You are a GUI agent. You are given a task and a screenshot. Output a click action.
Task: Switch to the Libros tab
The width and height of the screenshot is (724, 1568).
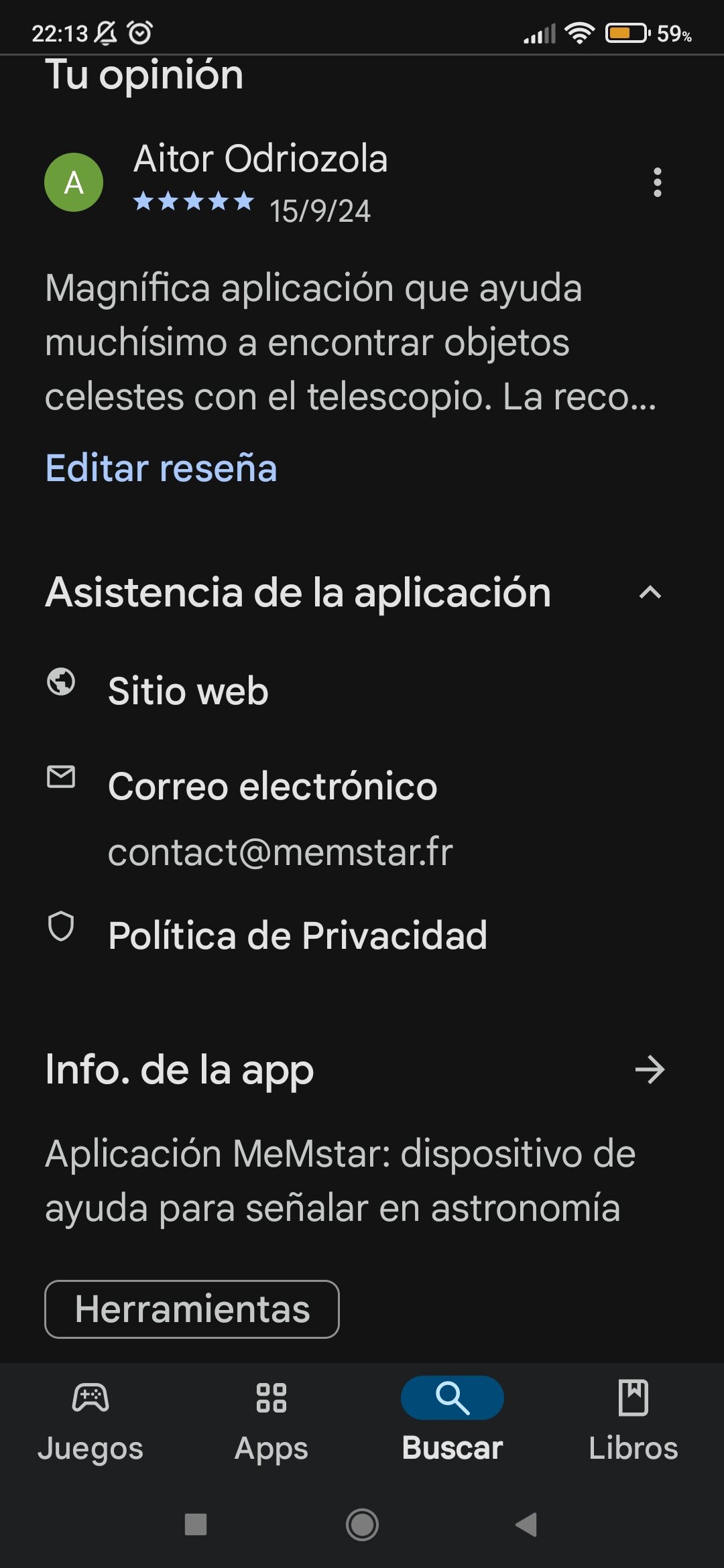pos(633,1421)
